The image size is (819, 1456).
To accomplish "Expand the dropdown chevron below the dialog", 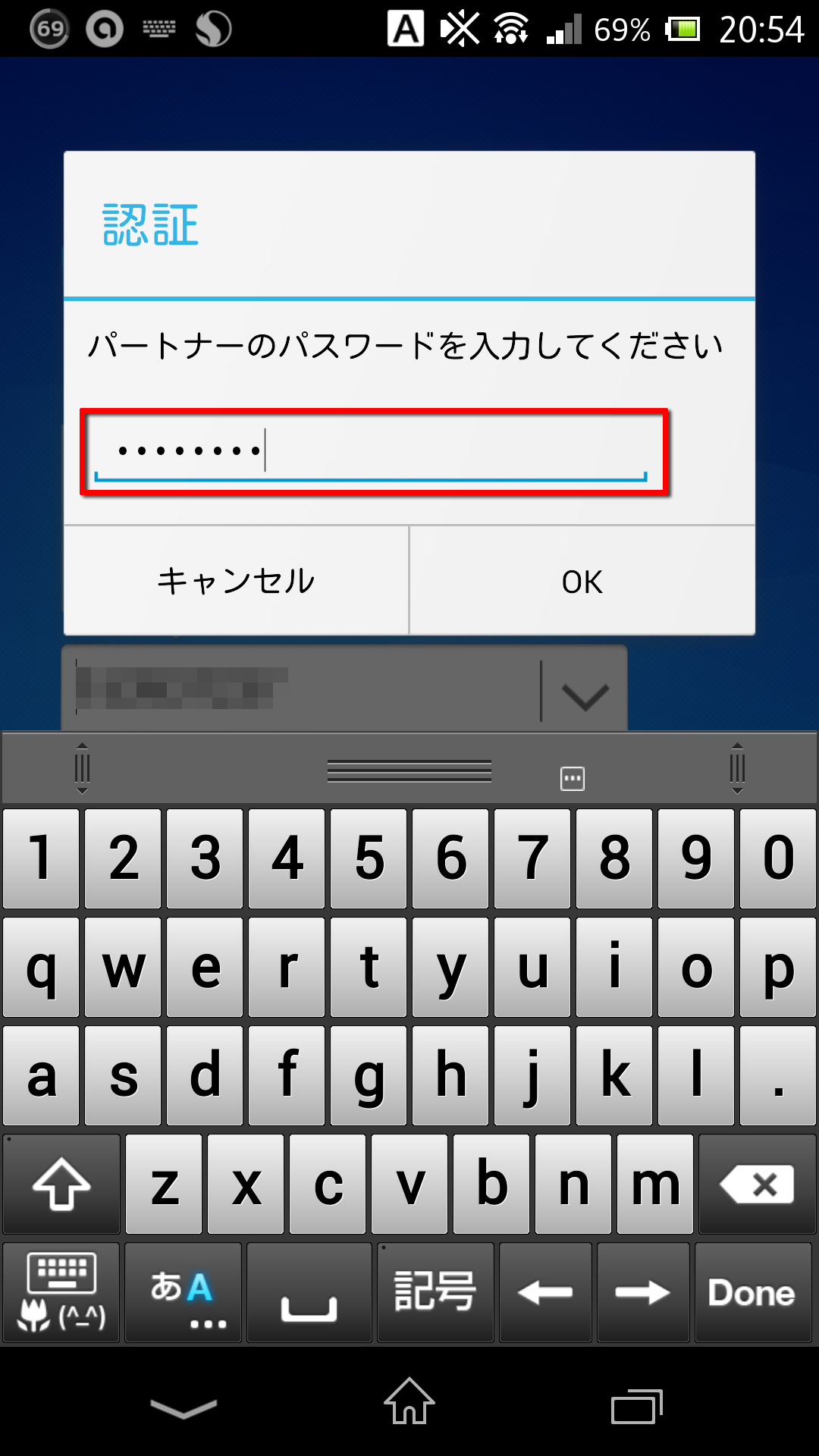I will [x=585, y=692].
